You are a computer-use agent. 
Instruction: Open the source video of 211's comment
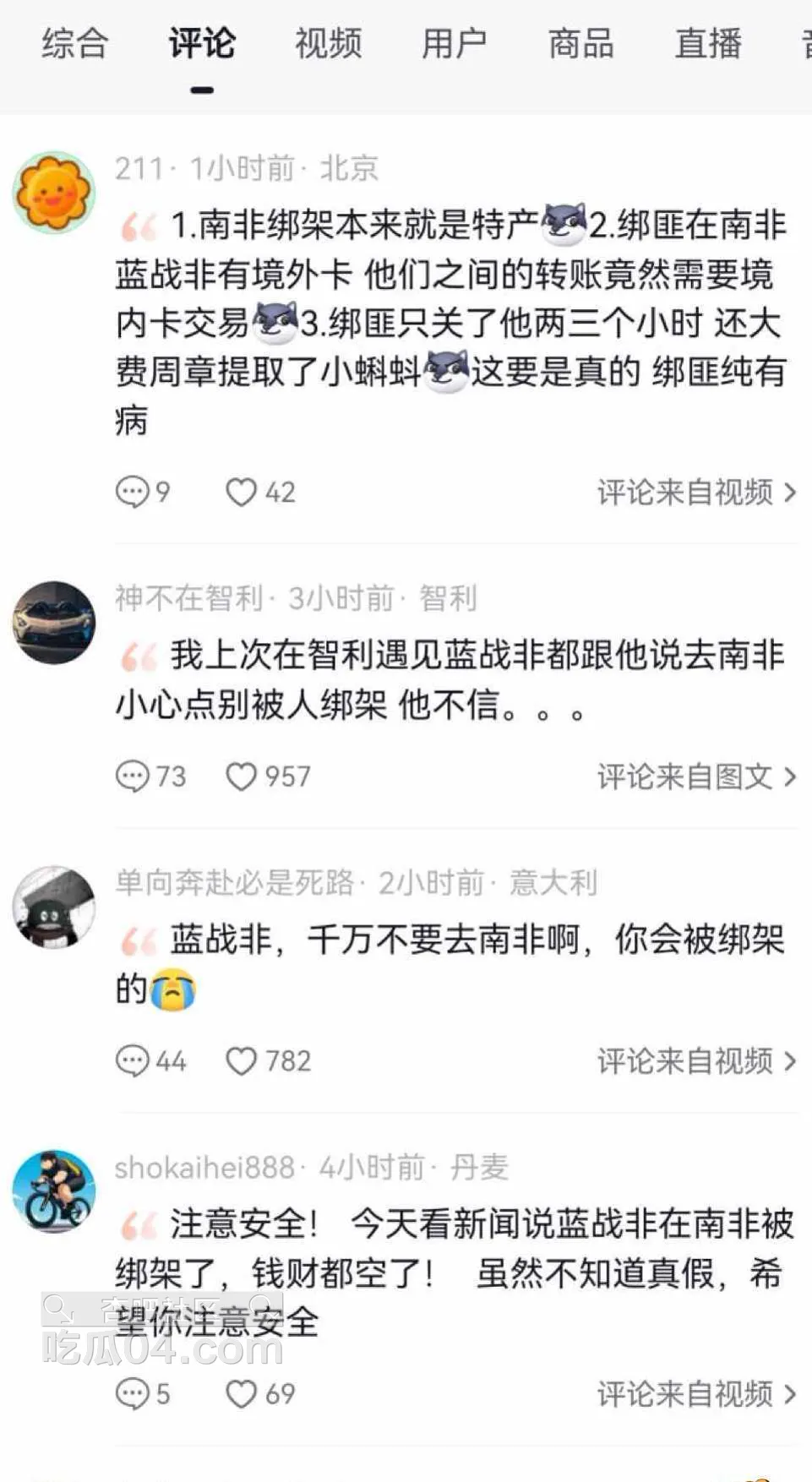(695, 492)
